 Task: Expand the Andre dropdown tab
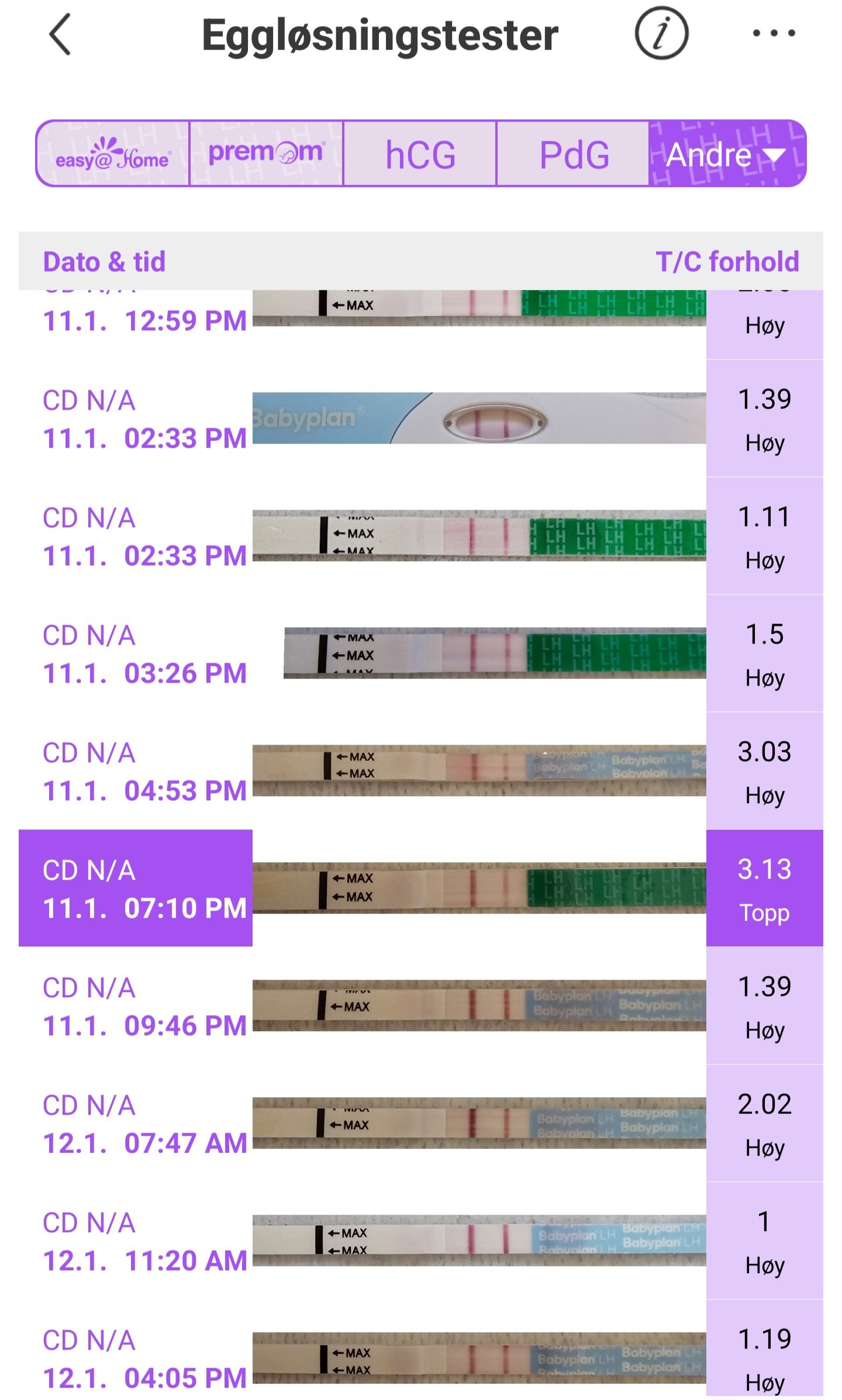point(727,154)
